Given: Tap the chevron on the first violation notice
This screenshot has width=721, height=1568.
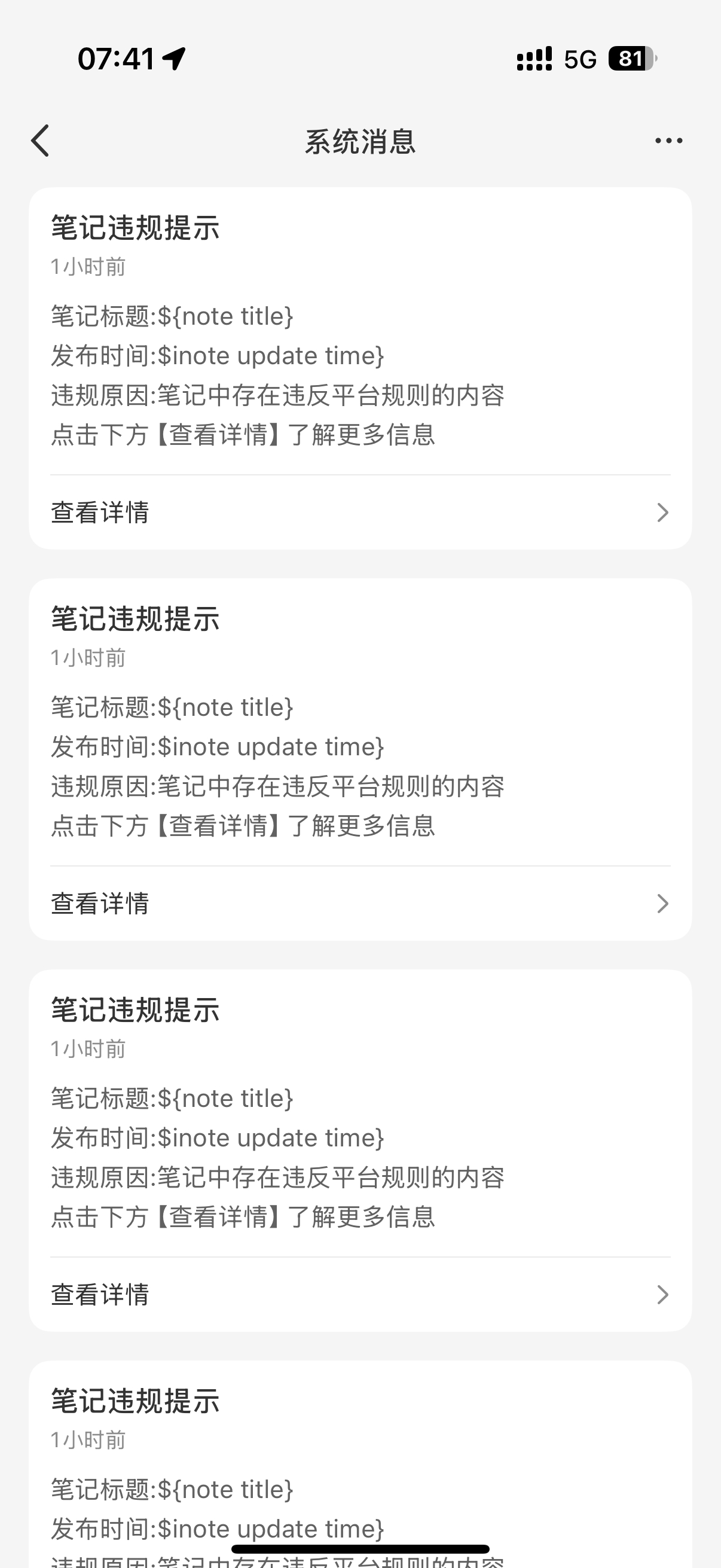Looking at the screenshot, I should [662, 513].
